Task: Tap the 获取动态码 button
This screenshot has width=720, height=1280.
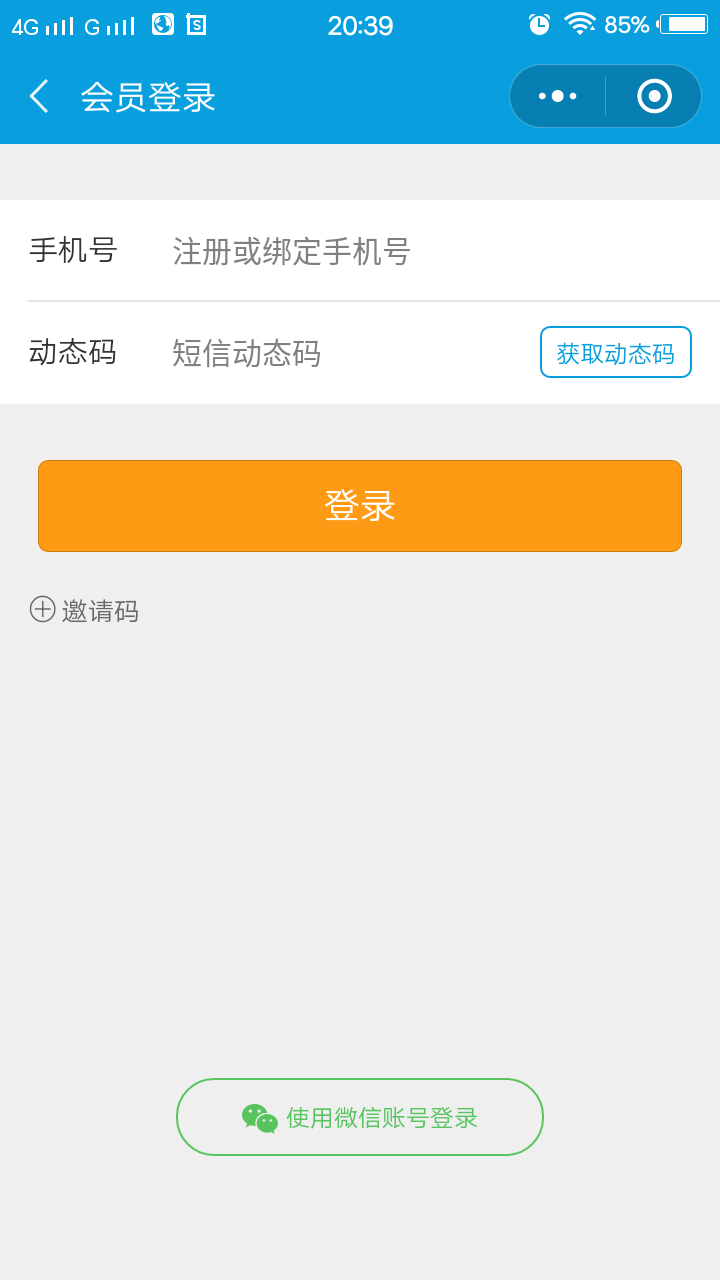Action: [x=616, y=352]
